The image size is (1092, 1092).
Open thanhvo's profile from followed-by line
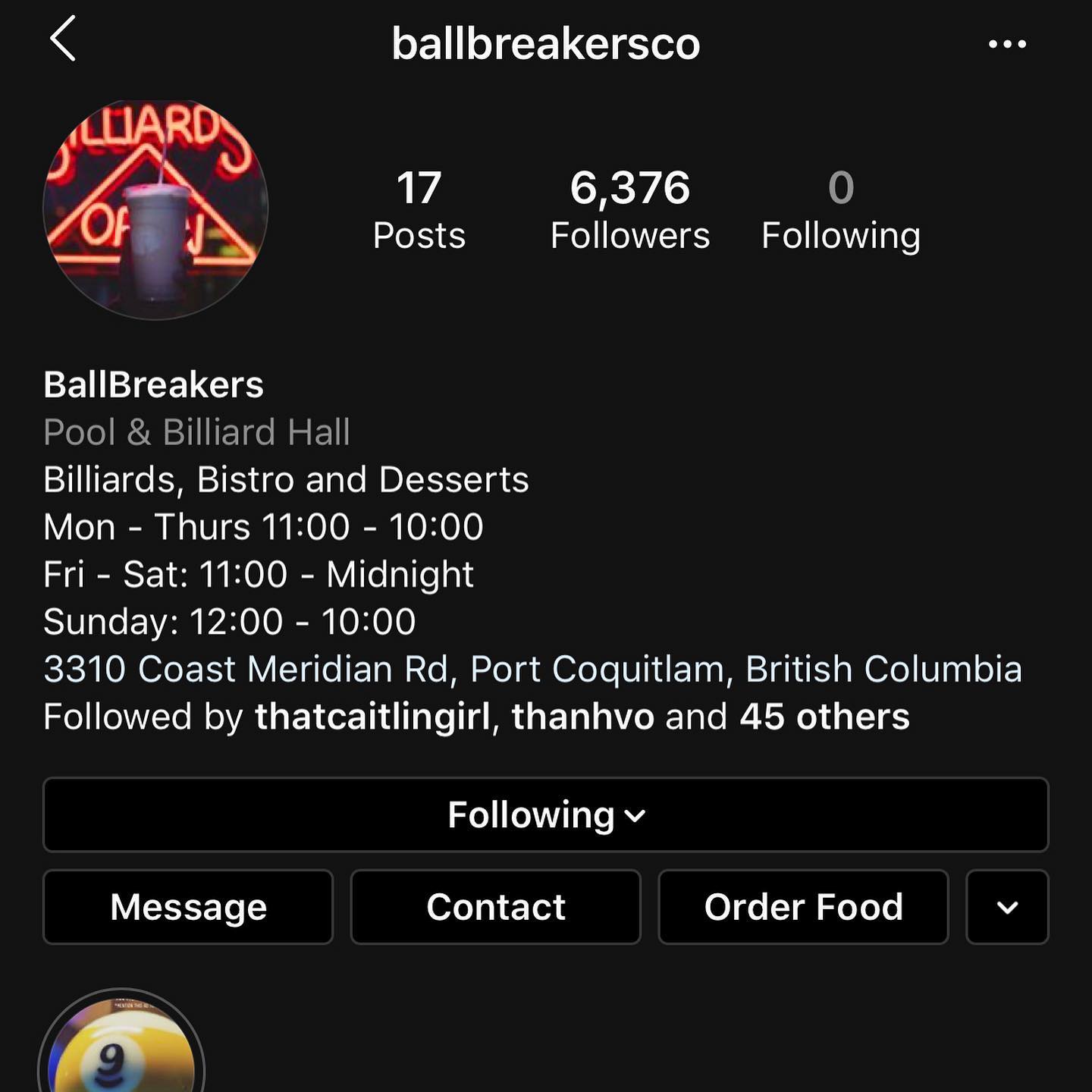582,717
